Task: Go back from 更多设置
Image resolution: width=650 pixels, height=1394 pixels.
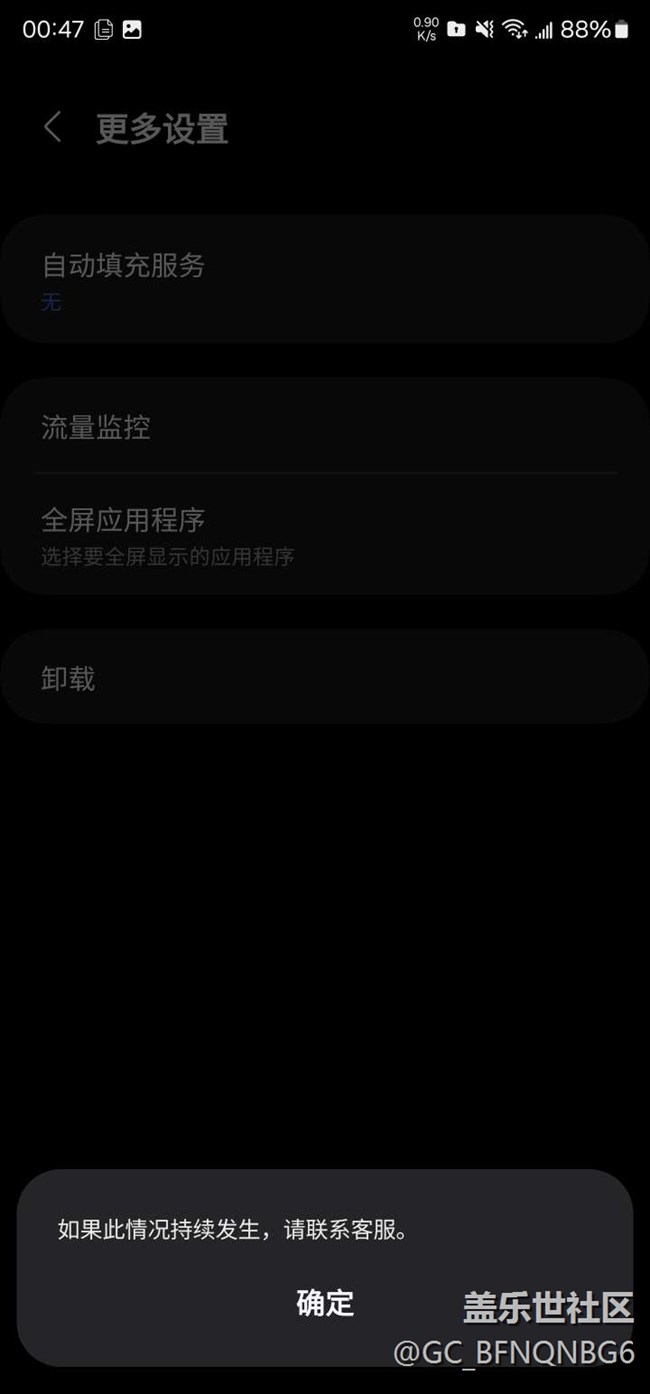Action: [x=53, y=128]
